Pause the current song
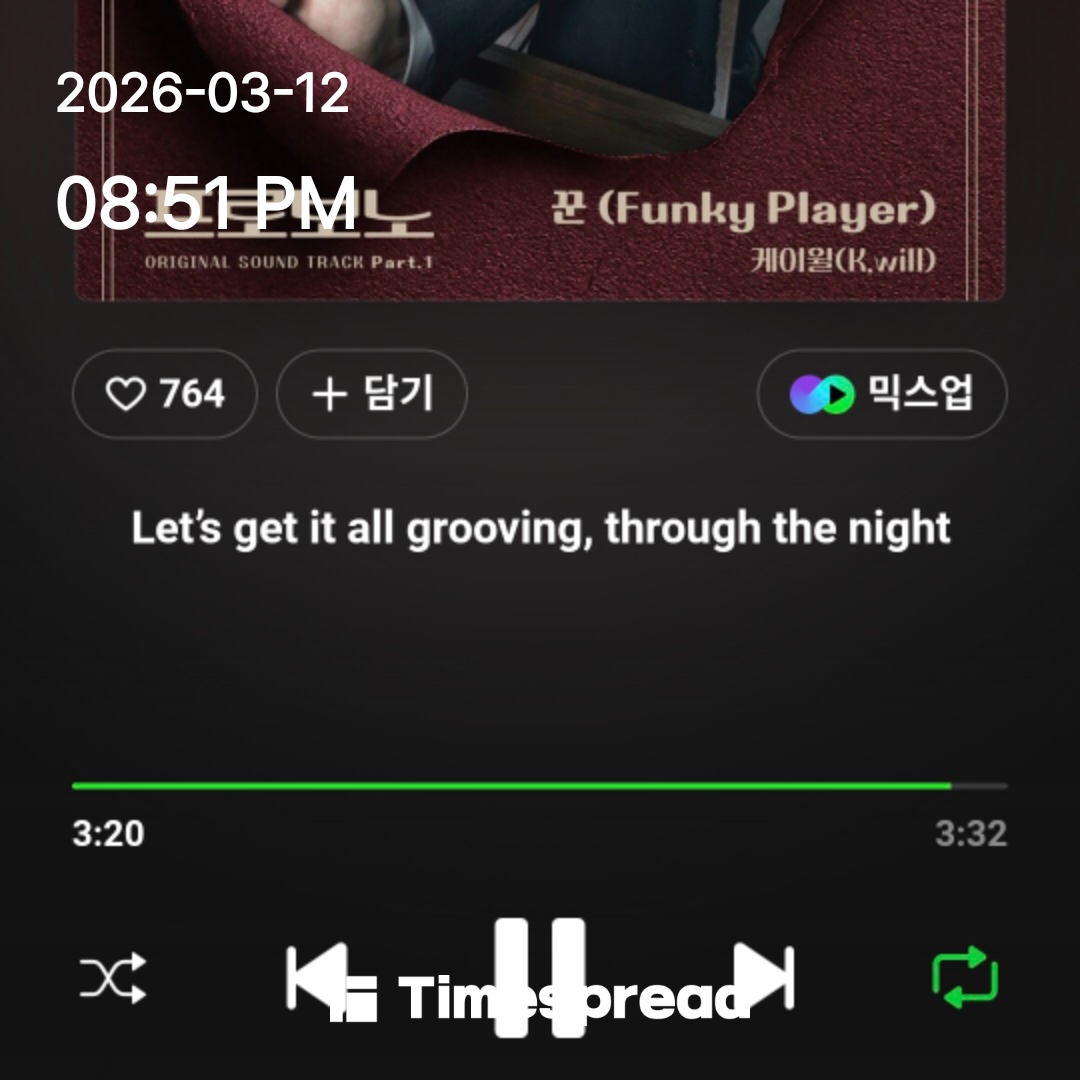This screenshot has width=1080, height=1080. click(x=540, y=975)
